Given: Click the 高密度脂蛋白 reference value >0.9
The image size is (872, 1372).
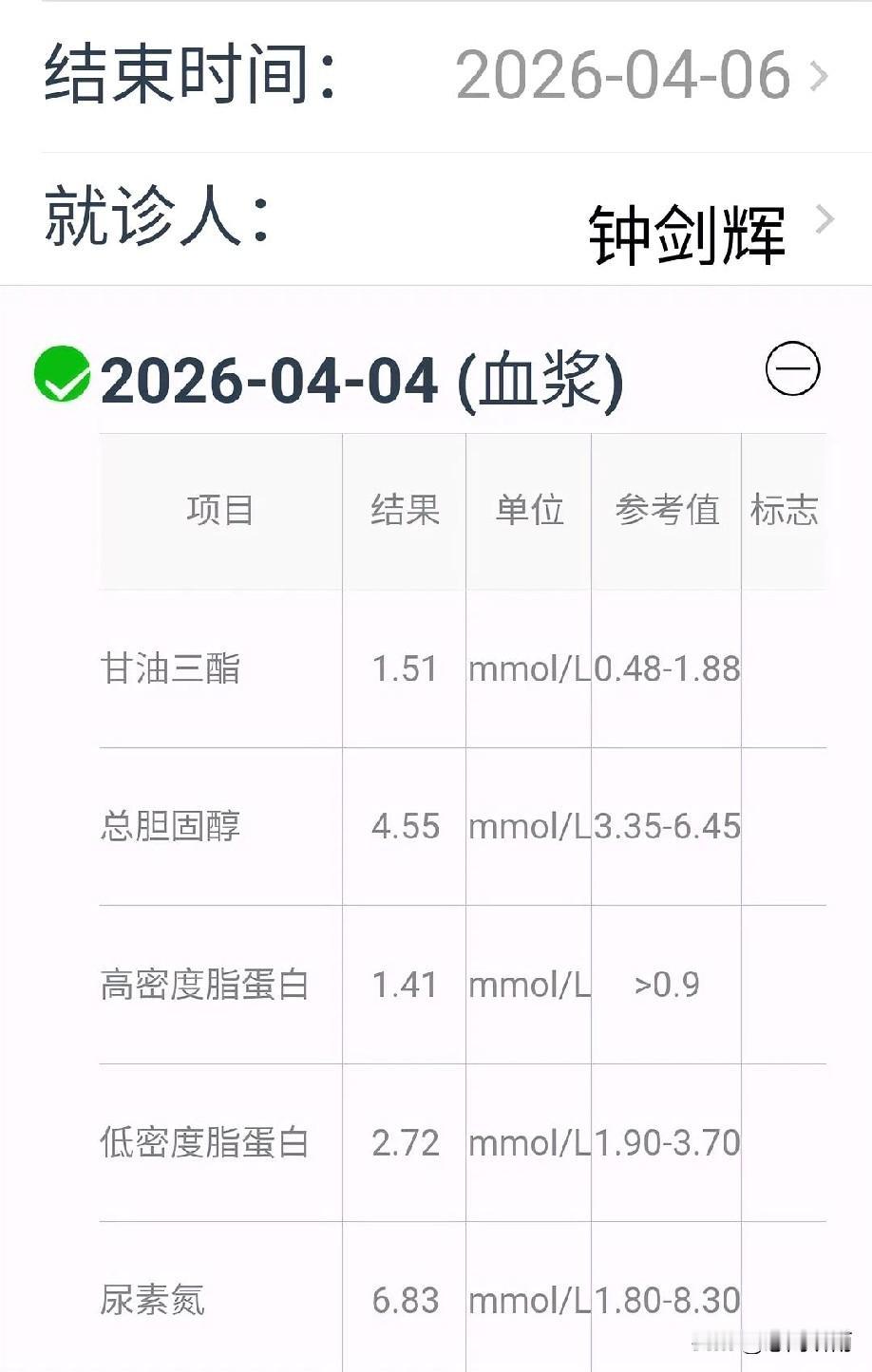Looking at the screenshot, I should click(x=665, y=985).
